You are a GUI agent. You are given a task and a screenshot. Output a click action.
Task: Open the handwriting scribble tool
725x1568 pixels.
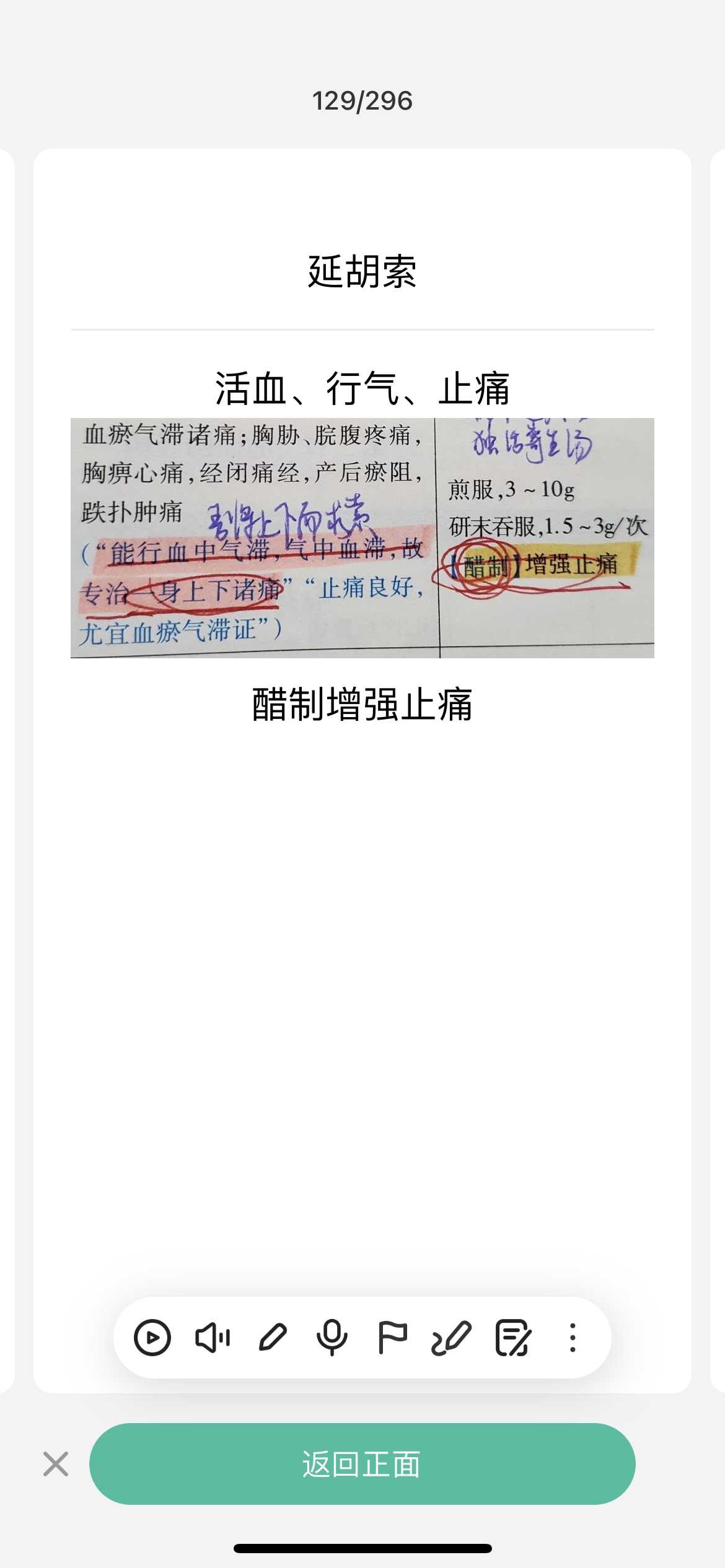tap(452, 1338)
